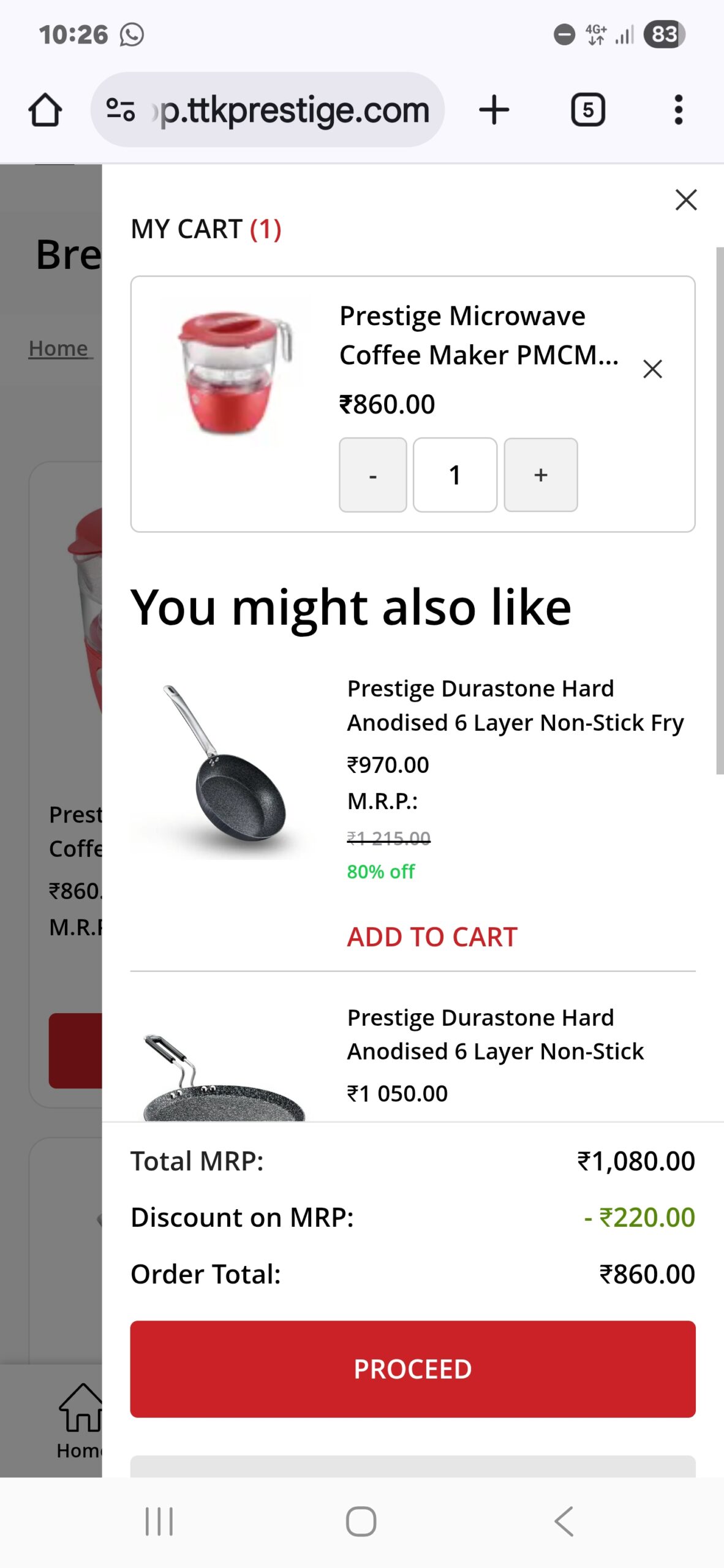Add the ₹970 Durastone fry pan to cart

tap(432, 937)
